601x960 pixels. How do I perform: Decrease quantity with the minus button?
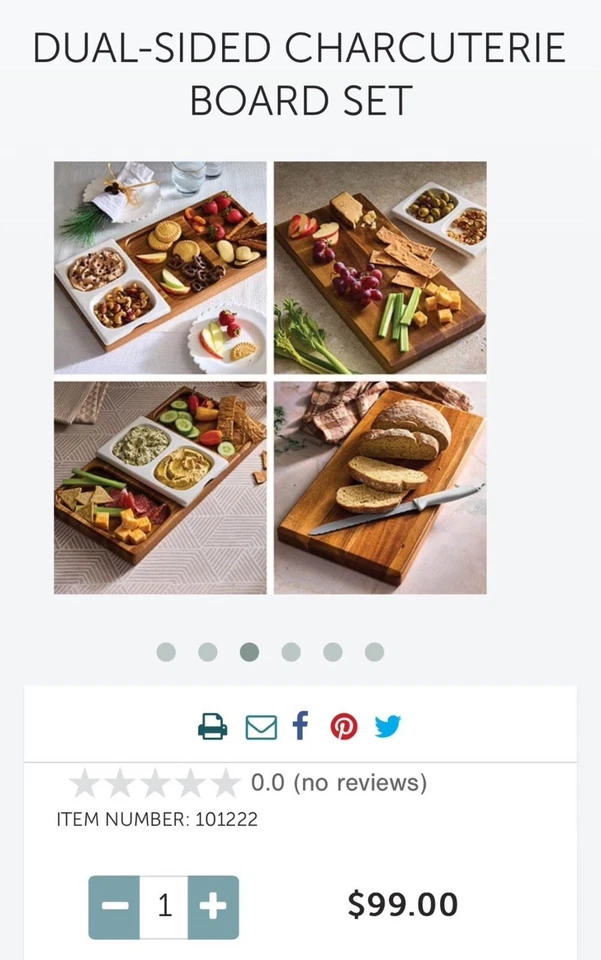114,907
